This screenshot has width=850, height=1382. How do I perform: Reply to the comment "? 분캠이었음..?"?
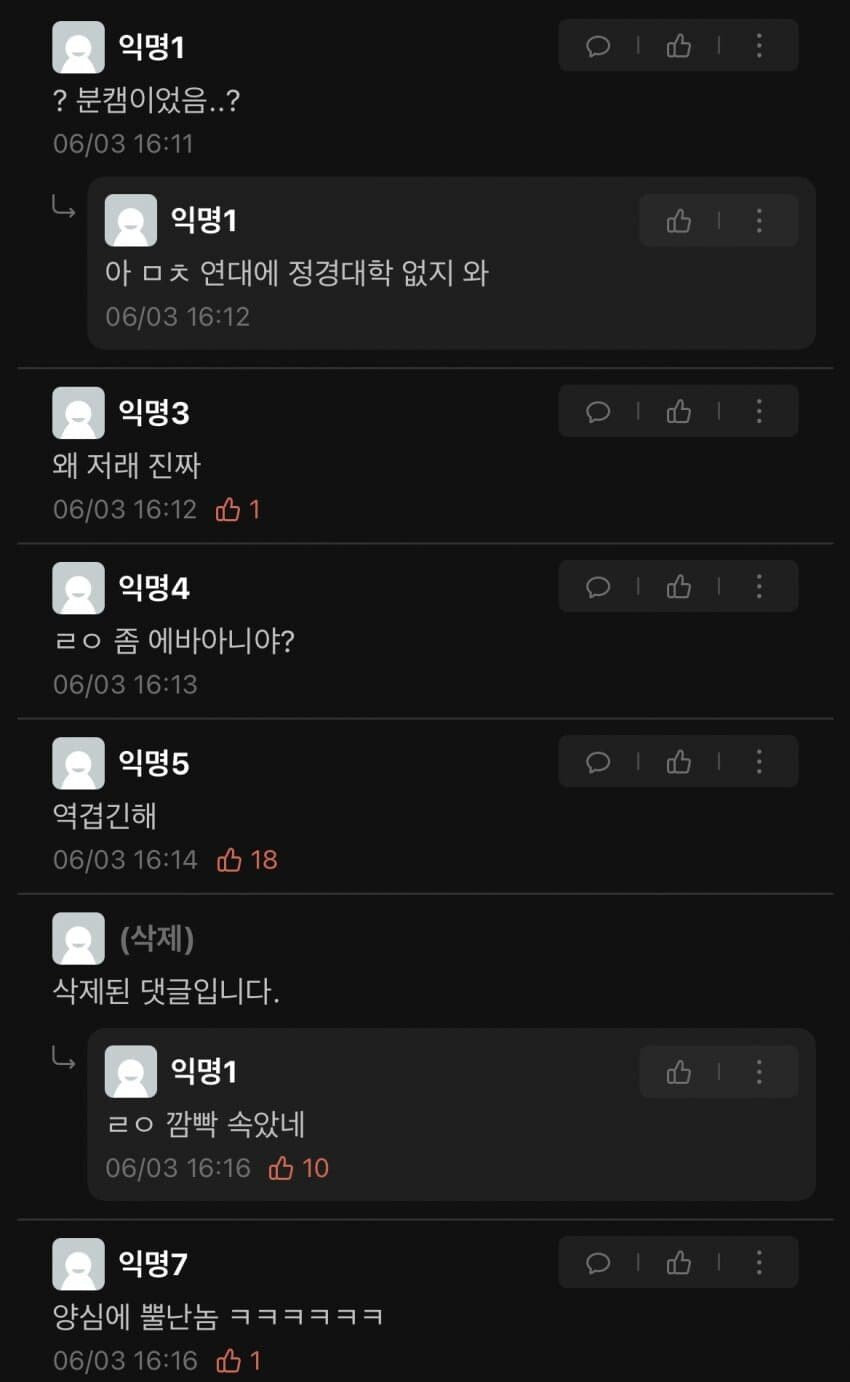598,46
